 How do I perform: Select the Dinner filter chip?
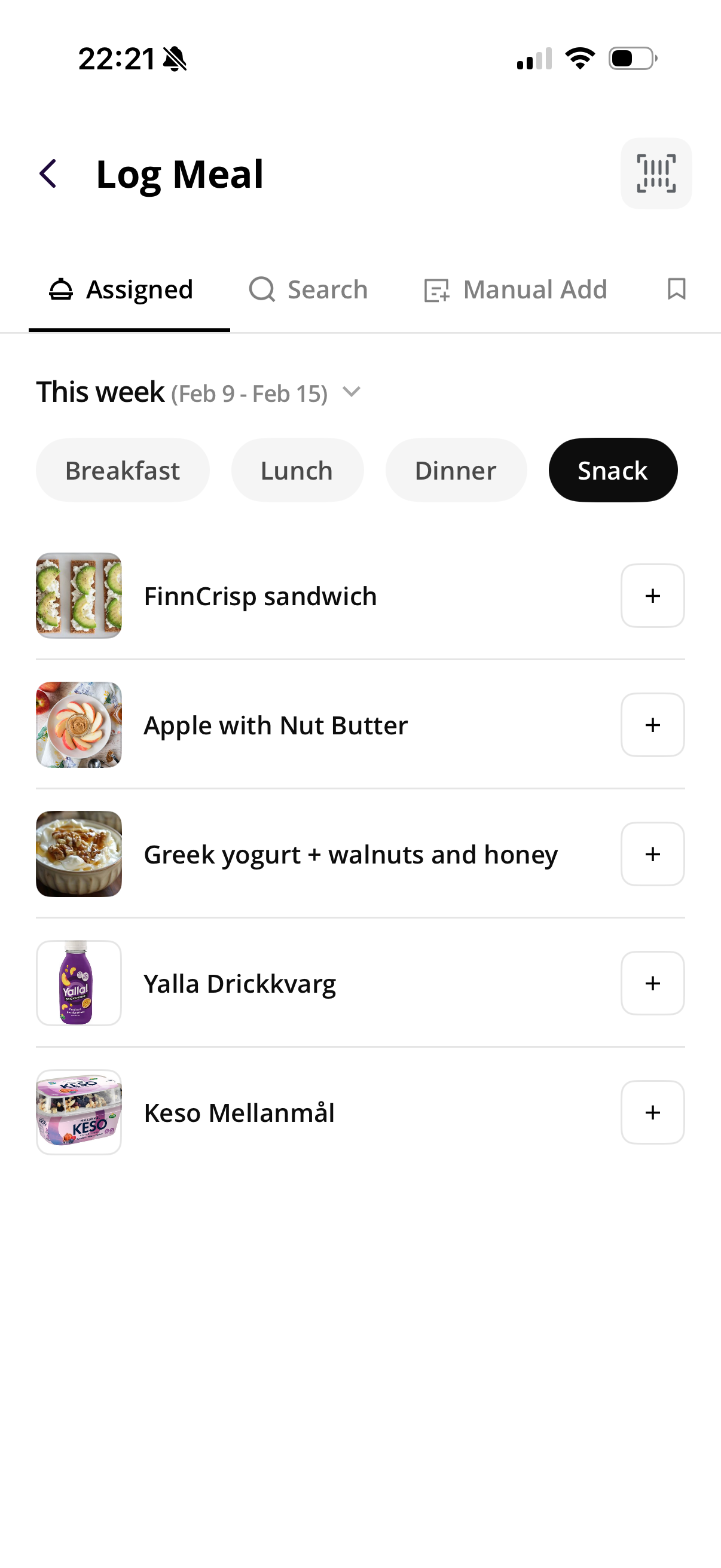coord(455,469)
